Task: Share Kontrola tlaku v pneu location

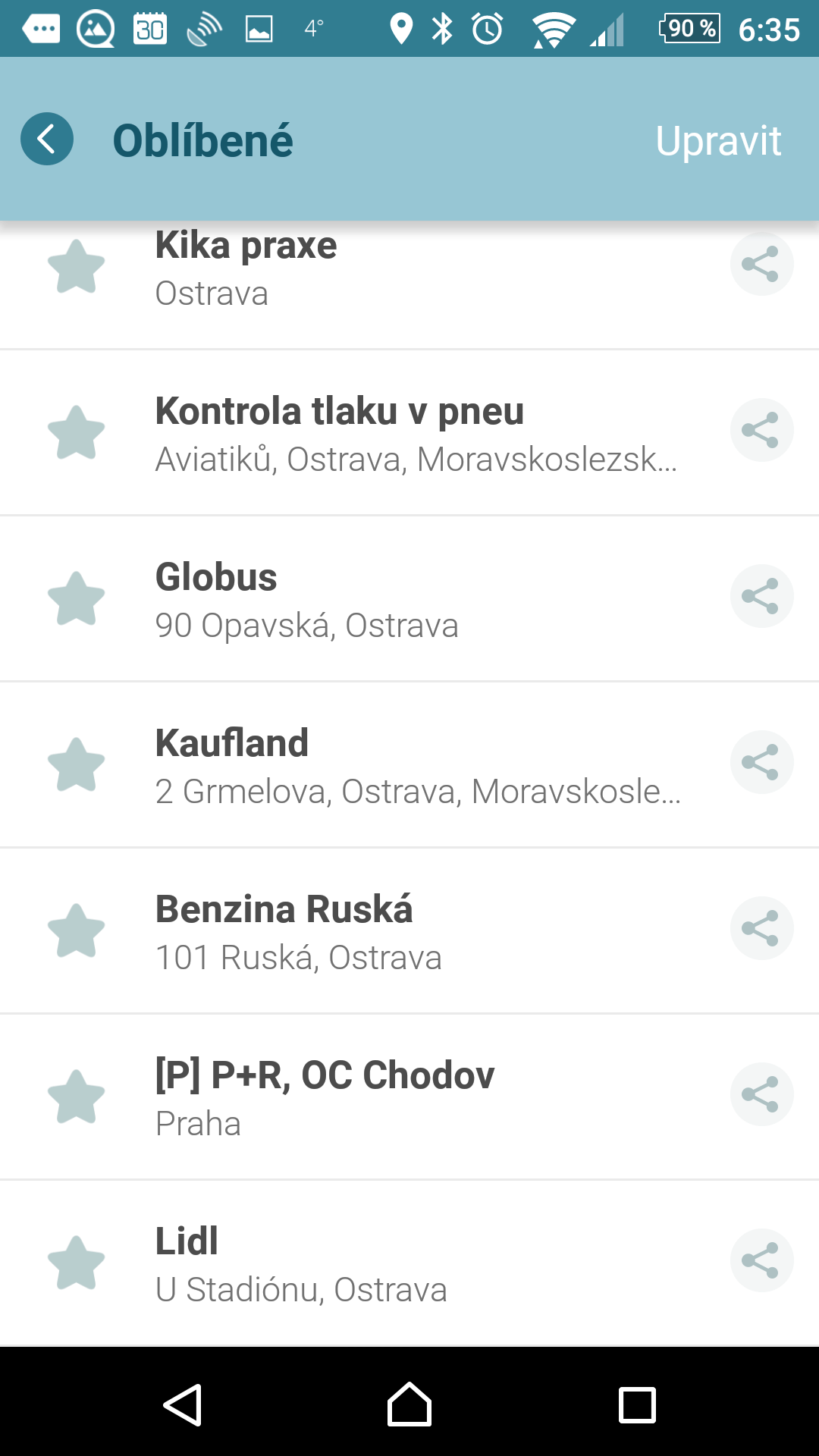Action: coord(761,430)
